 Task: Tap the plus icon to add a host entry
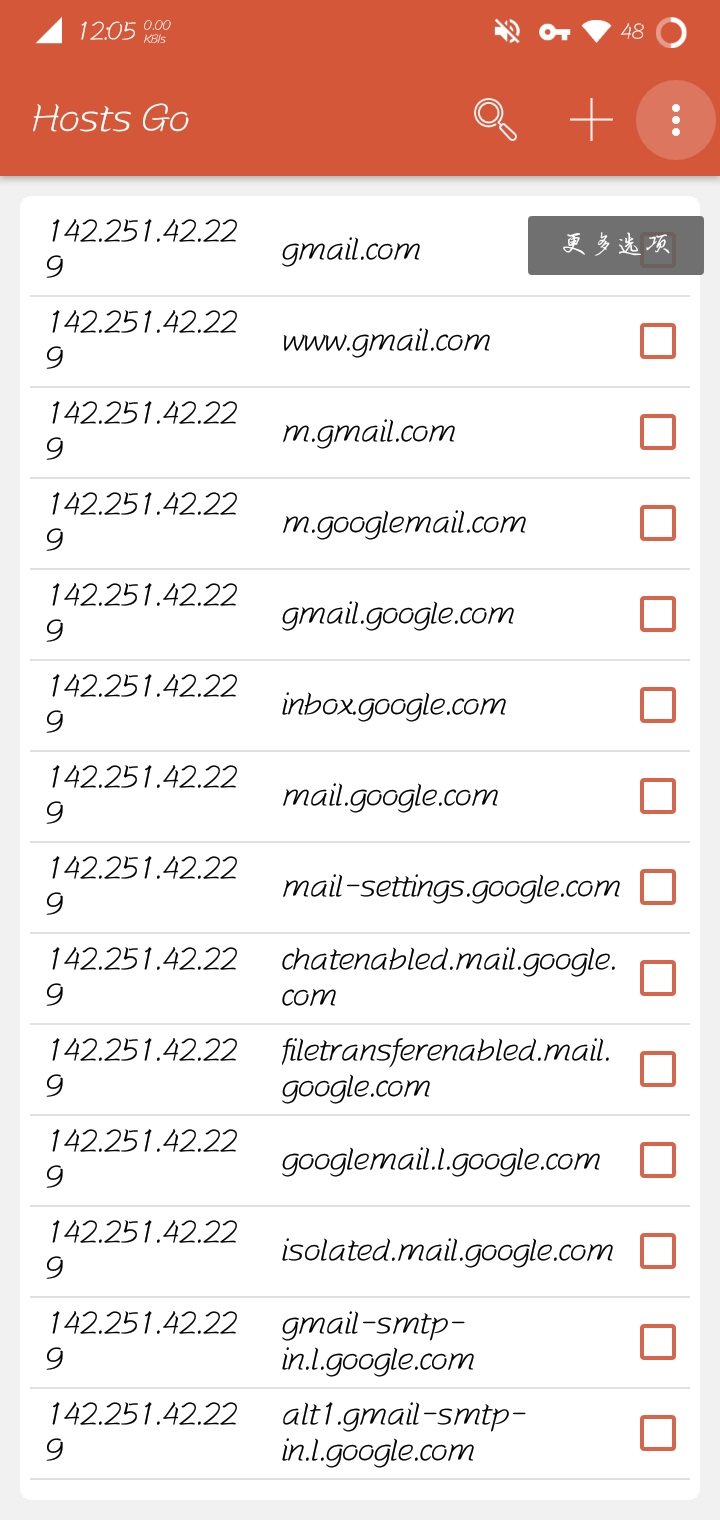590,119
